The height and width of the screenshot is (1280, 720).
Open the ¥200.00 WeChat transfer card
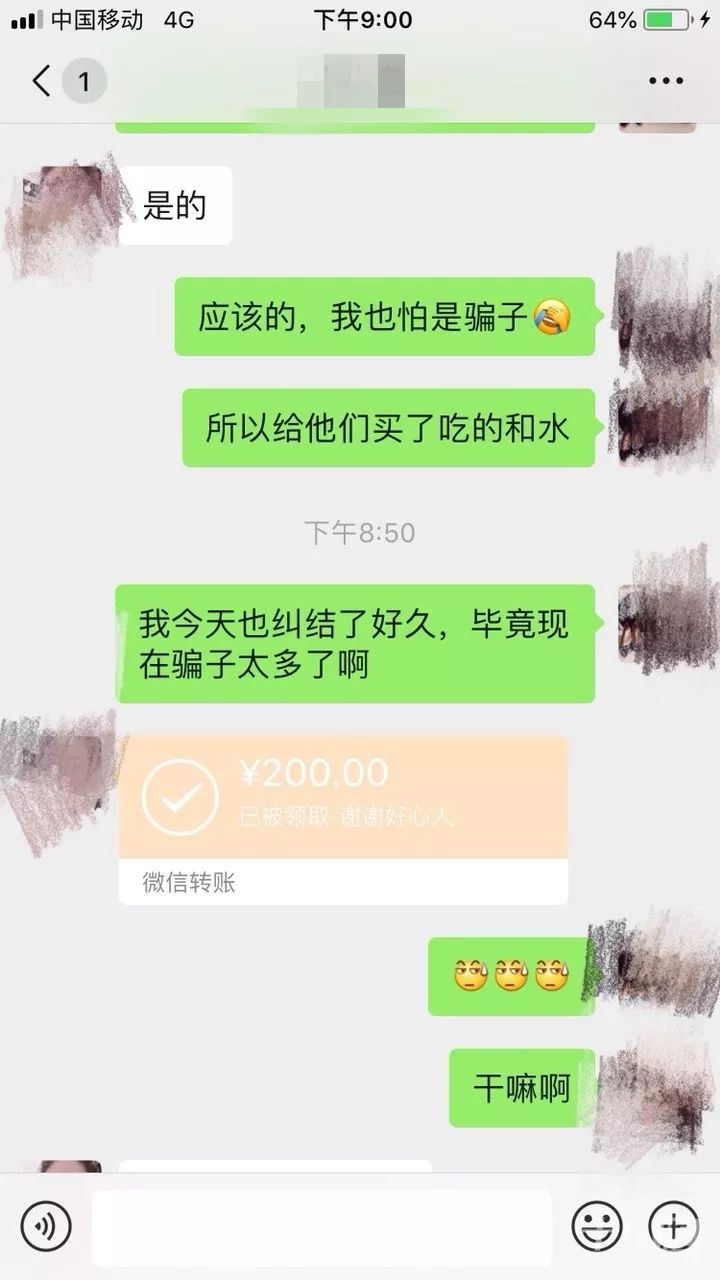click(343, 820)
